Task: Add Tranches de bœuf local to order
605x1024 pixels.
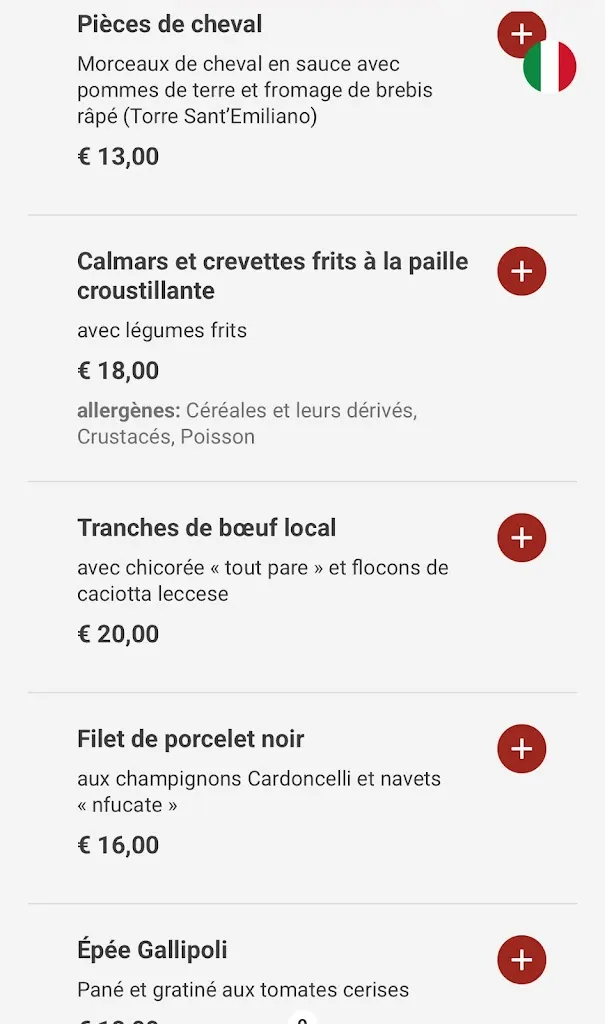Action: 521,538
